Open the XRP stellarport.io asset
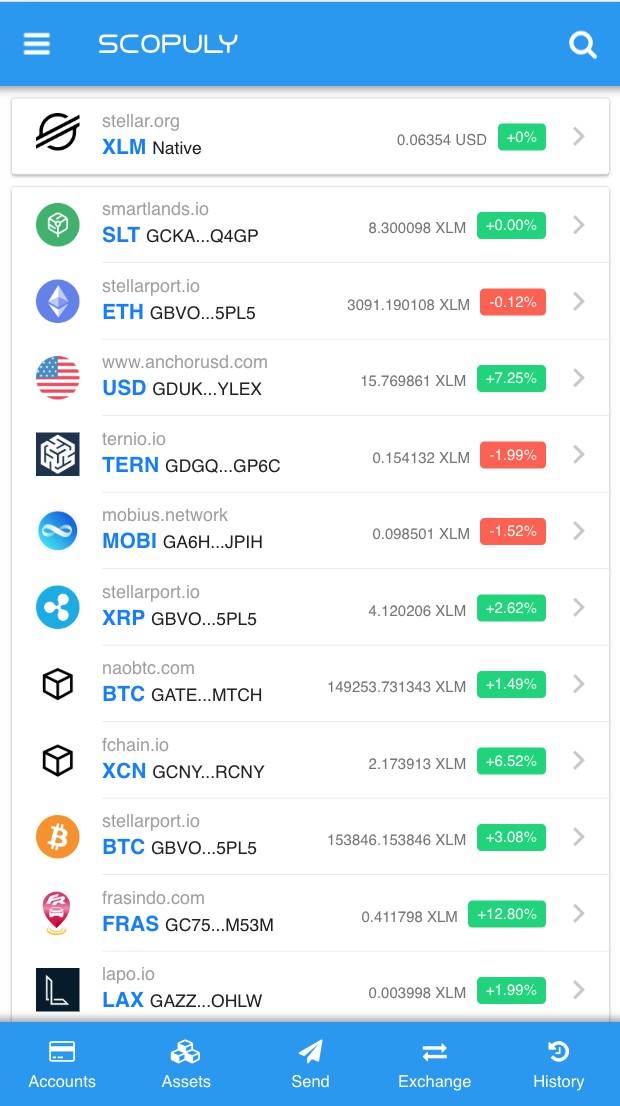This screenshot has width=620, height=1106. [310, 608]
